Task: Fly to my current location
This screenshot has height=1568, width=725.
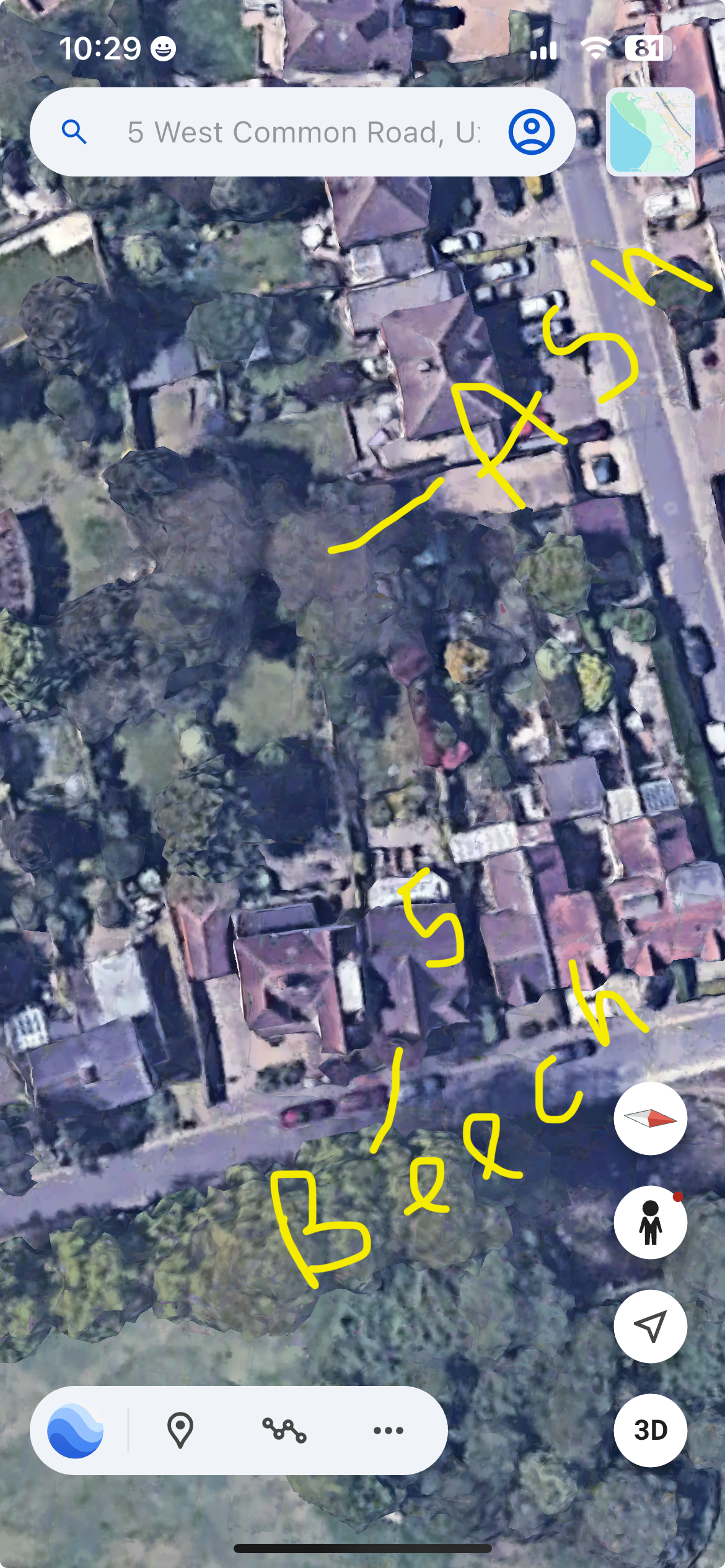Action: point(650,1326)
